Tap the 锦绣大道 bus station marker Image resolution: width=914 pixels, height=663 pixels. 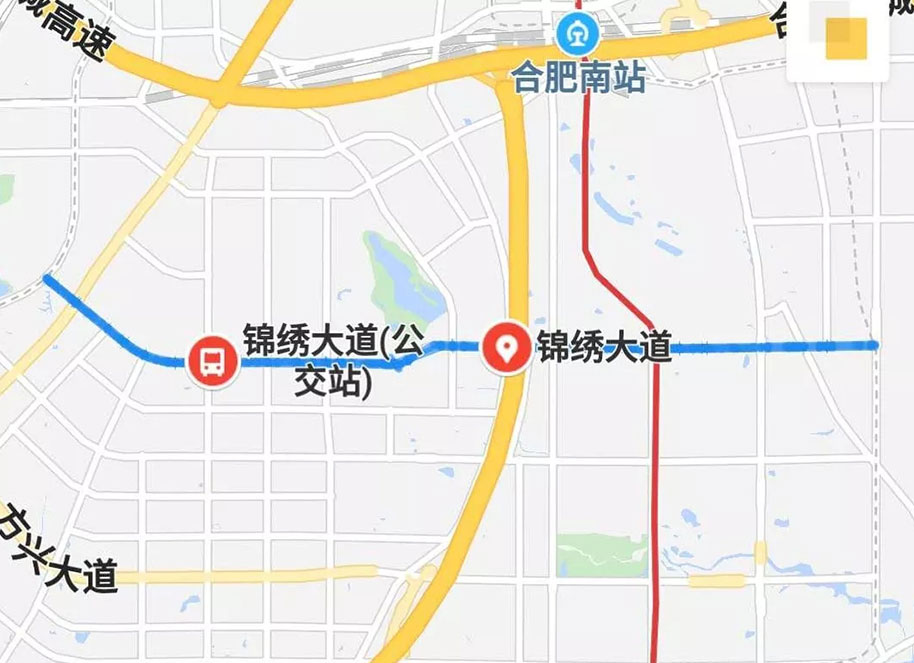(212, 358)
